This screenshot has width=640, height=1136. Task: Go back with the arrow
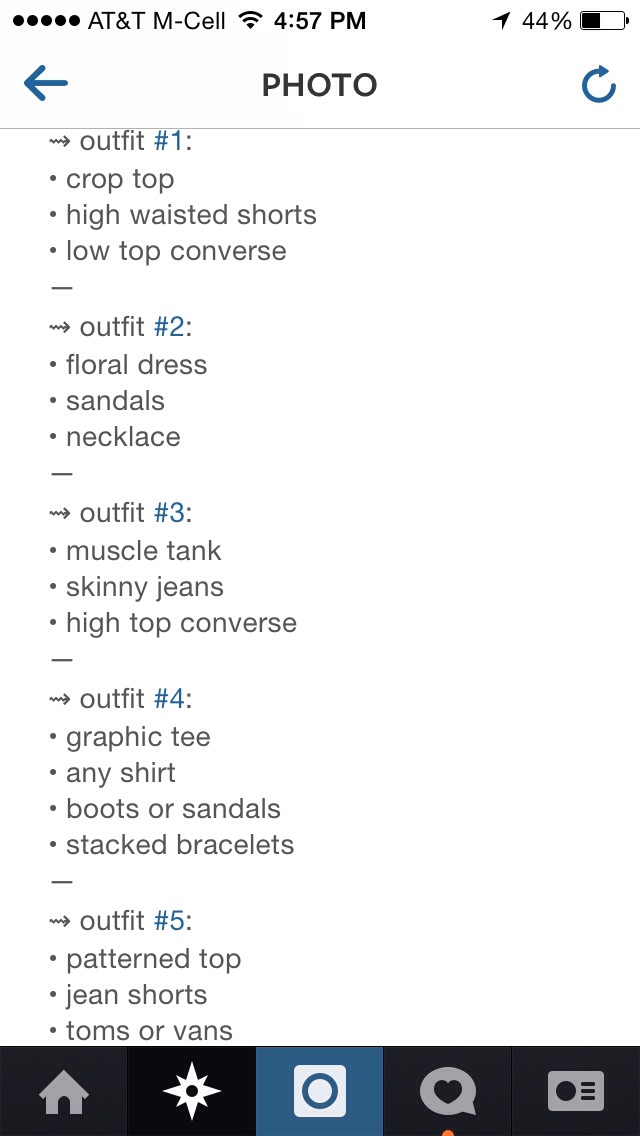(x=46, y=84)
